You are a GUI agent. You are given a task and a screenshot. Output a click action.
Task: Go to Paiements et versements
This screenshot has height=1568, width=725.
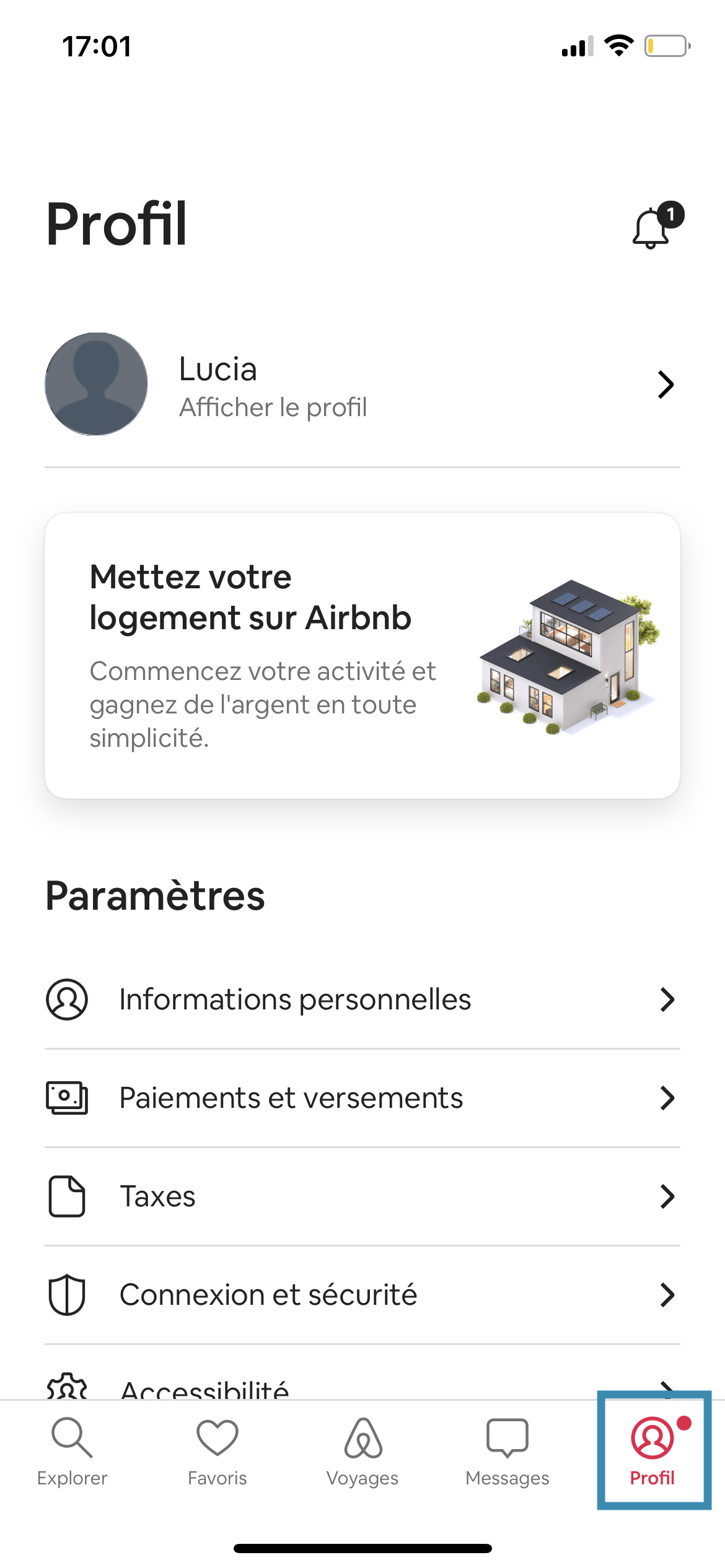[x=362, y=1098]
